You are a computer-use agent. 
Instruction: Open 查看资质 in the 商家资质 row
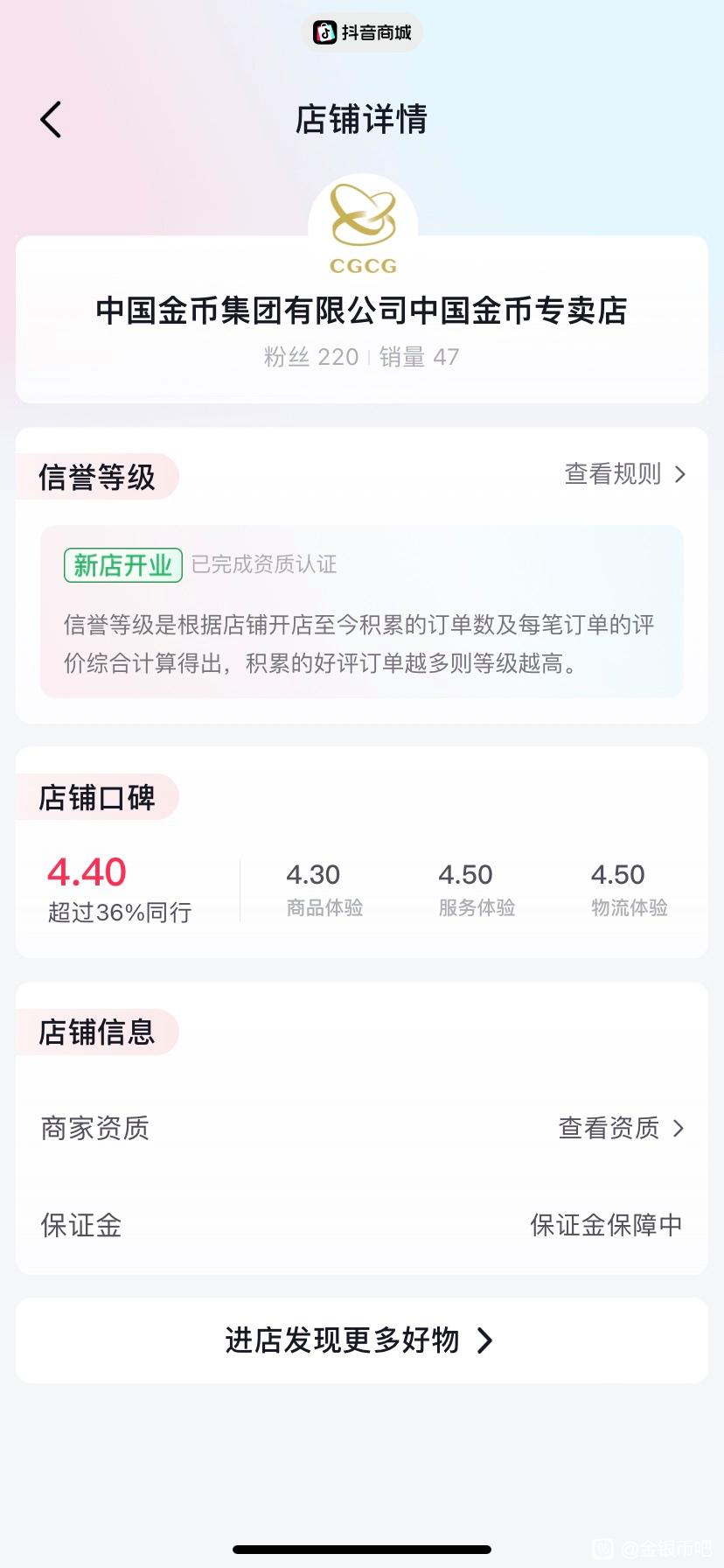(622, 1128)
